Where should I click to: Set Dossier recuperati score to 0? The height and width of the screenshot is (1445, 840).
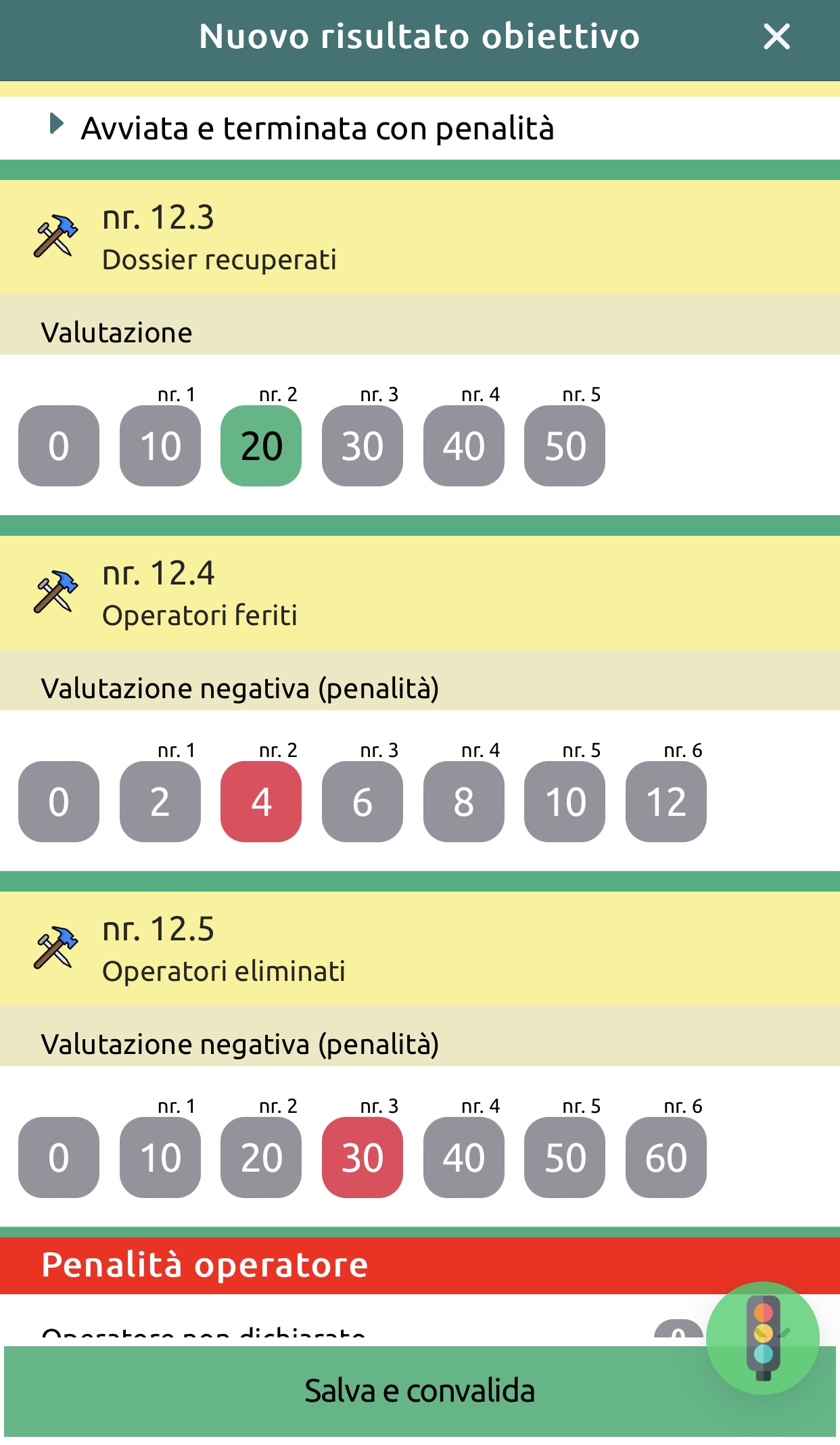point(59,446)
